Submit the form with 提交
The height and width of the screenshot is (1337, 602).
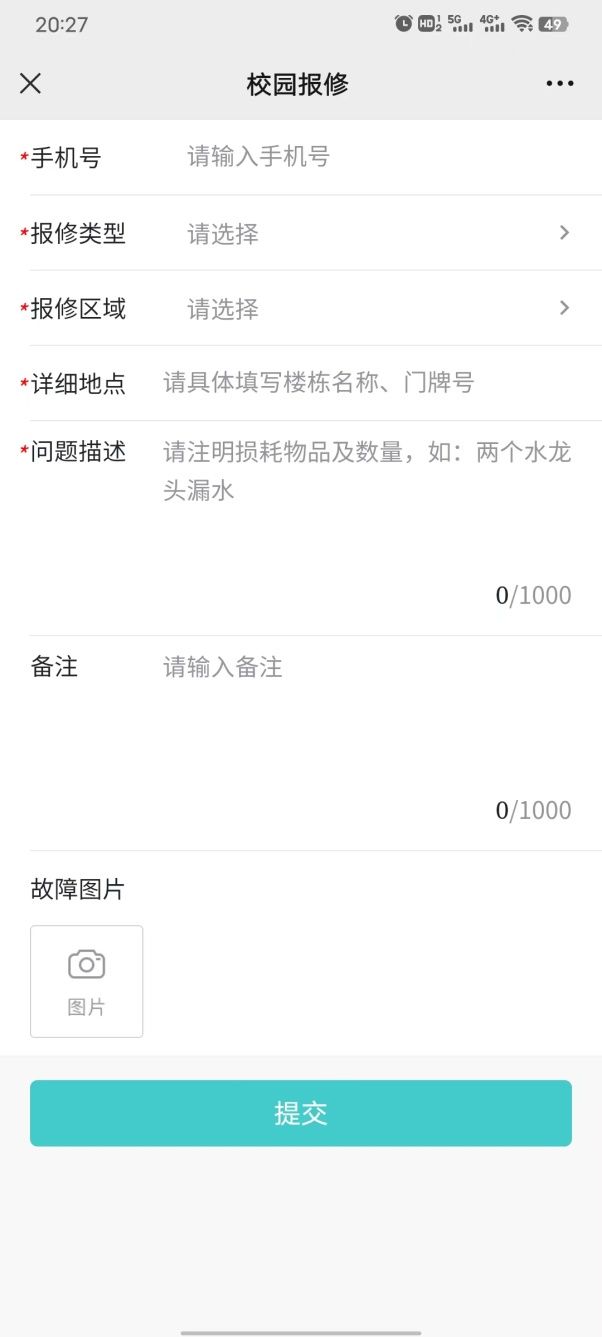(301, 1113)
